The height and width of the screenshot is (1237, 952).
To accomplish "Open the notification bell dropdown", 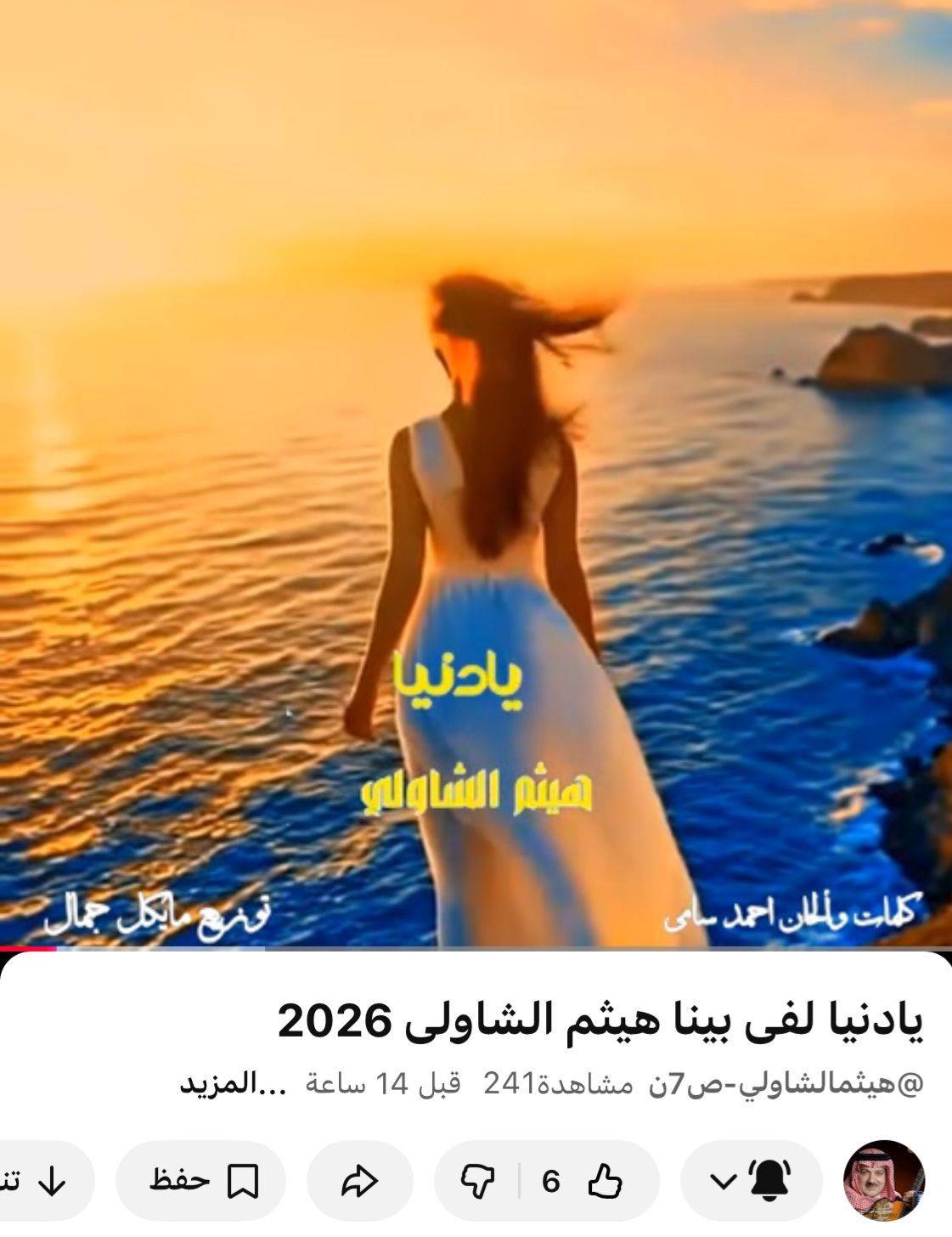I will [751, 1181].
